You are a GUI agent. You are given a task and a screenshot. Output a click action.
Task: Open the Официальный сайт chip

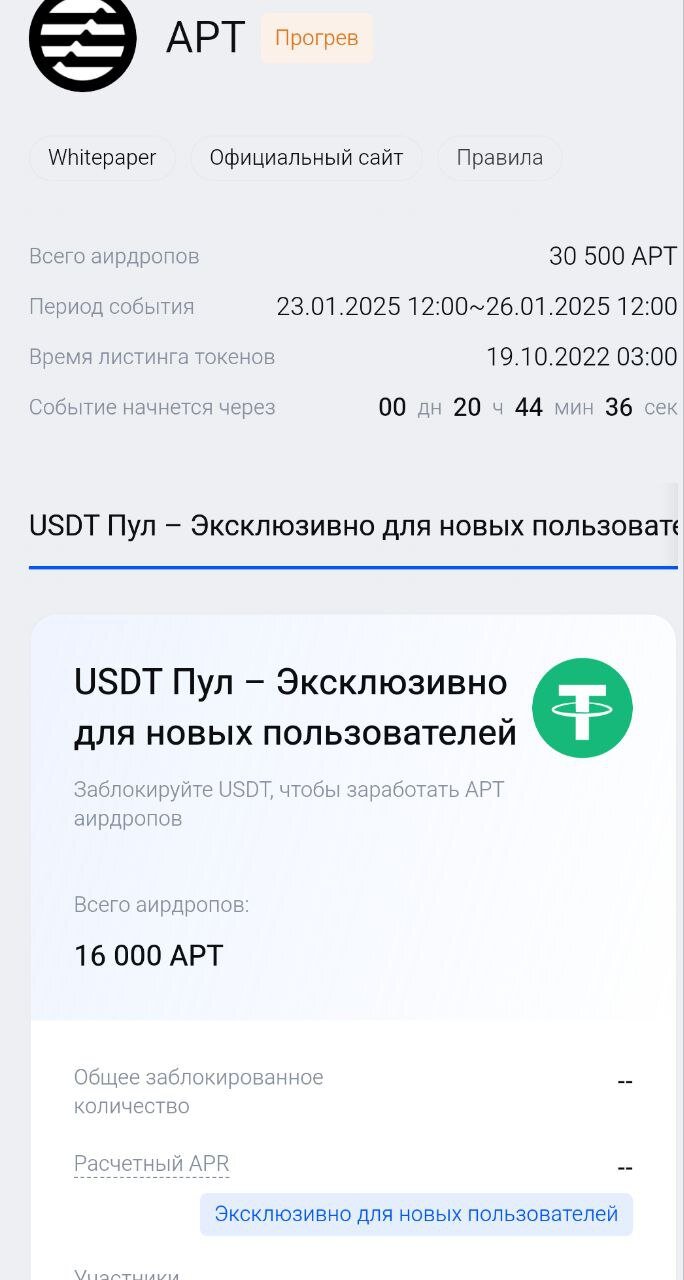[306, 158]
